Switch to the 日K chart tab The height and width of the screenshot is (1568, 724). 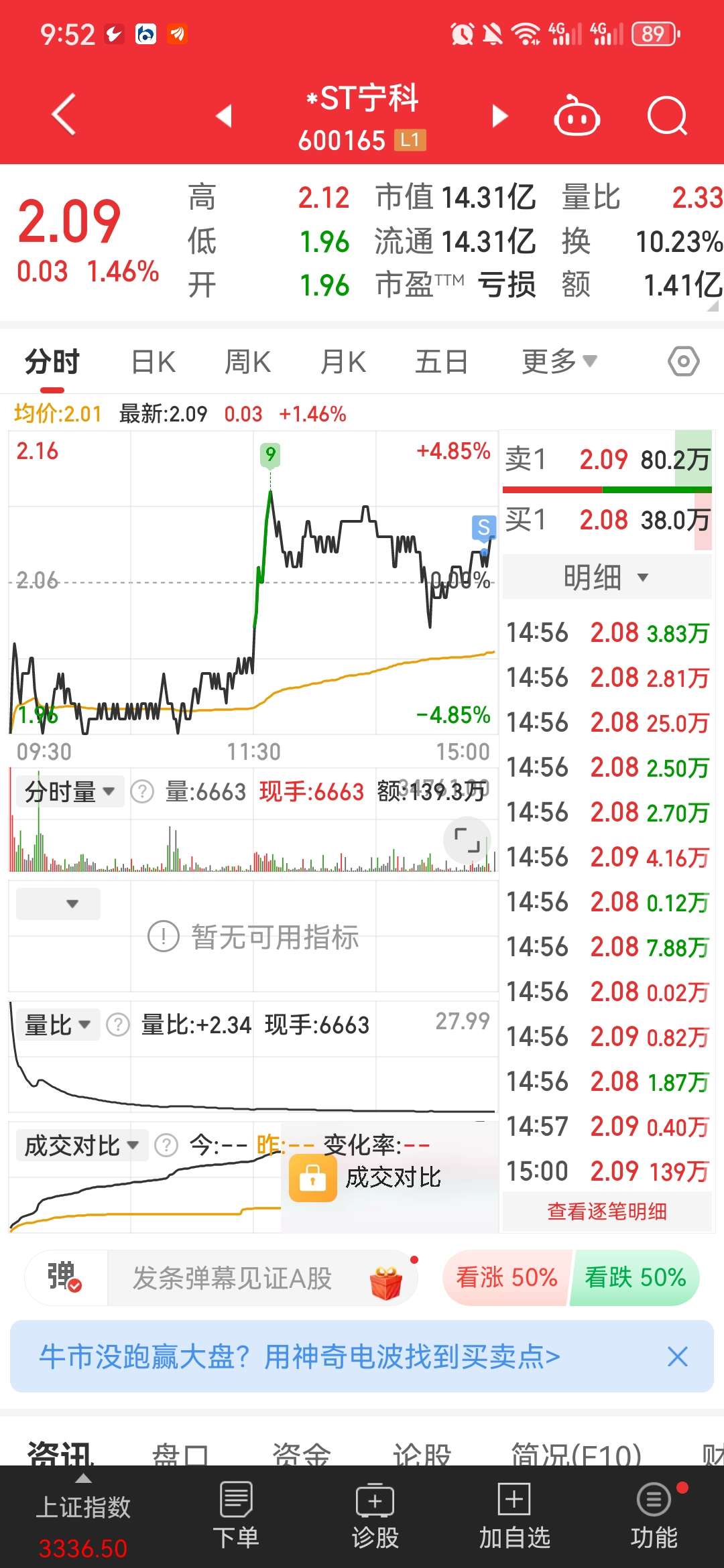point(154,363)
